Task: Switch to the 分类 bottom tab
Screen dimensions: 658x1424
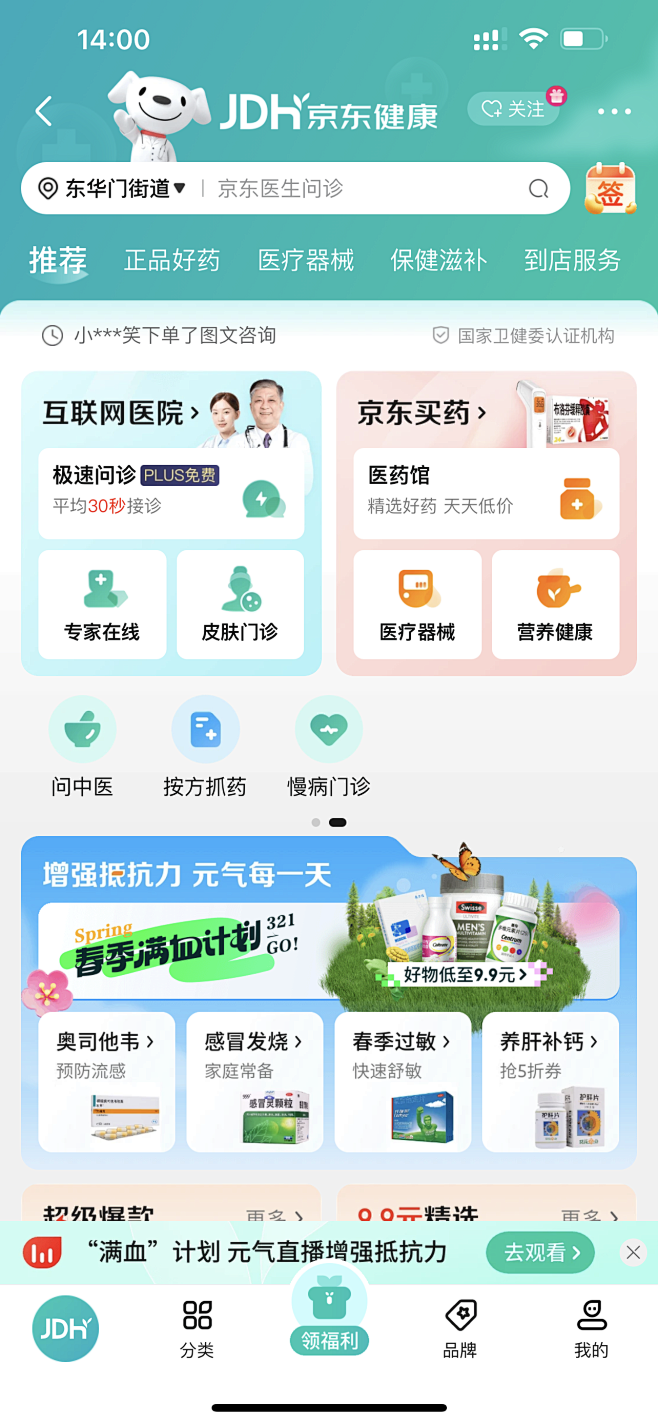Action: (x=197, y=1328)
